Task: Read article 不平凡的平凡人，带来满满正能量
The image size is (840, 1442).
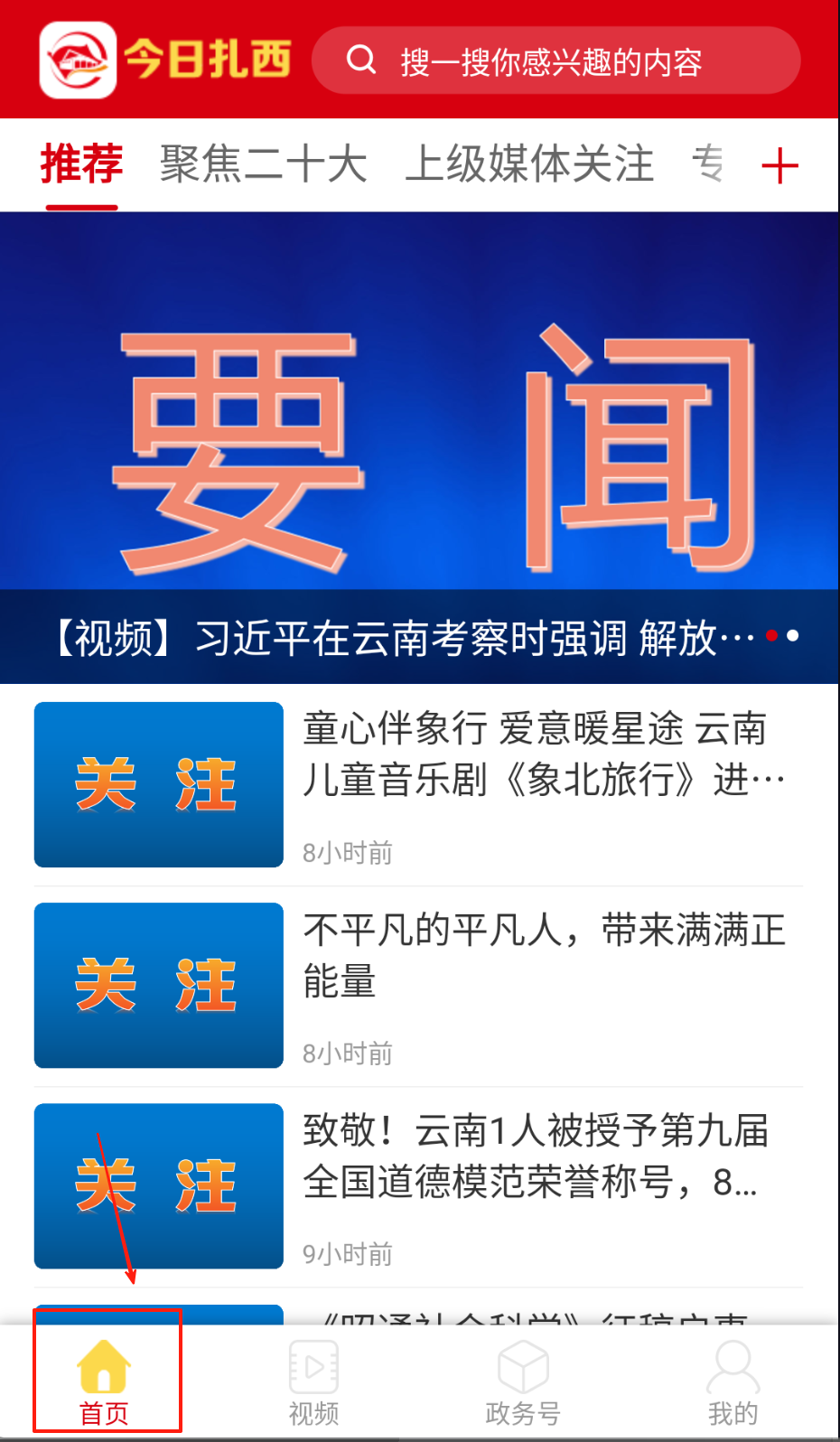Action: point(542,955)
